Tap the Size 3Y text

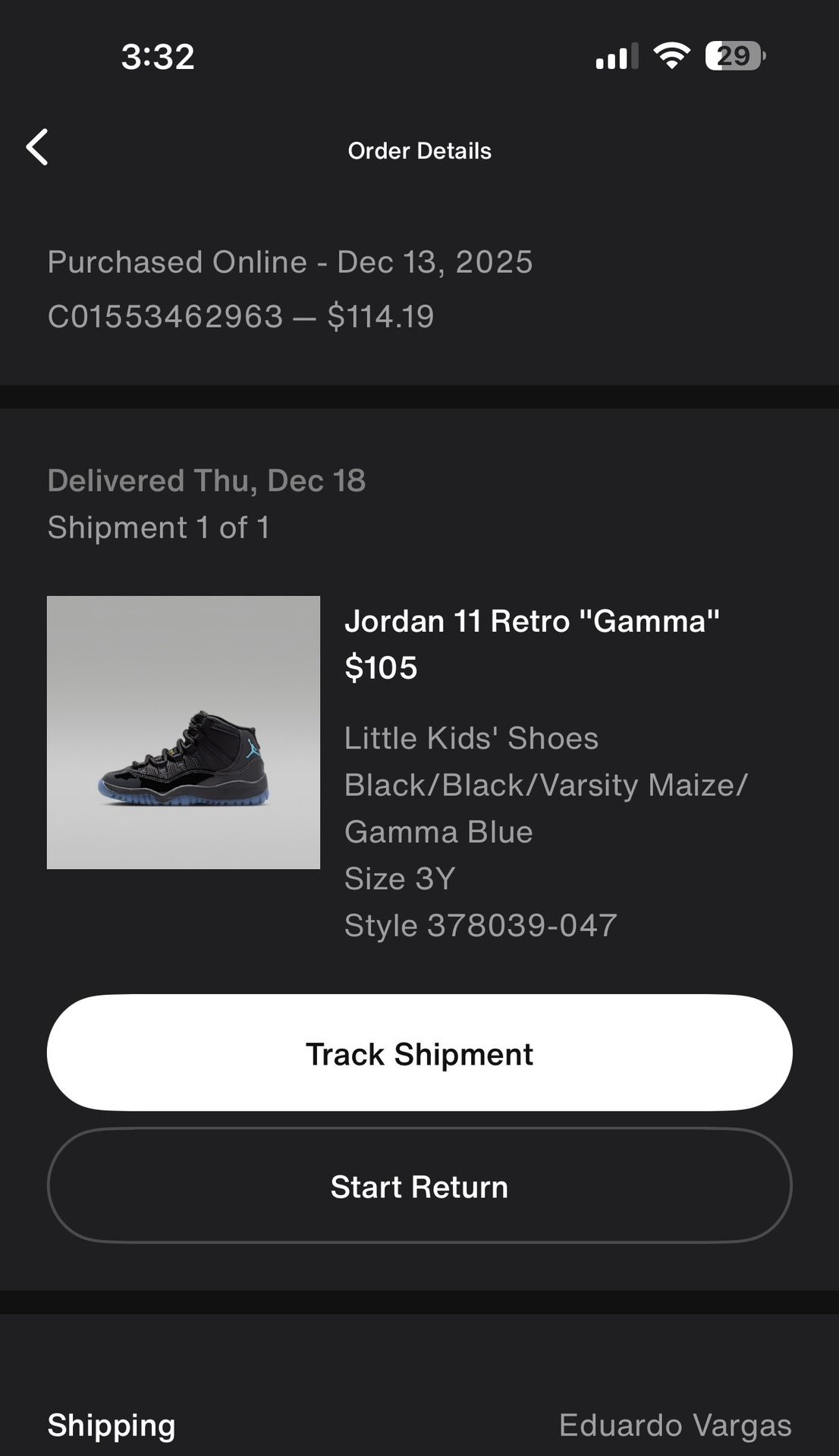401,877
